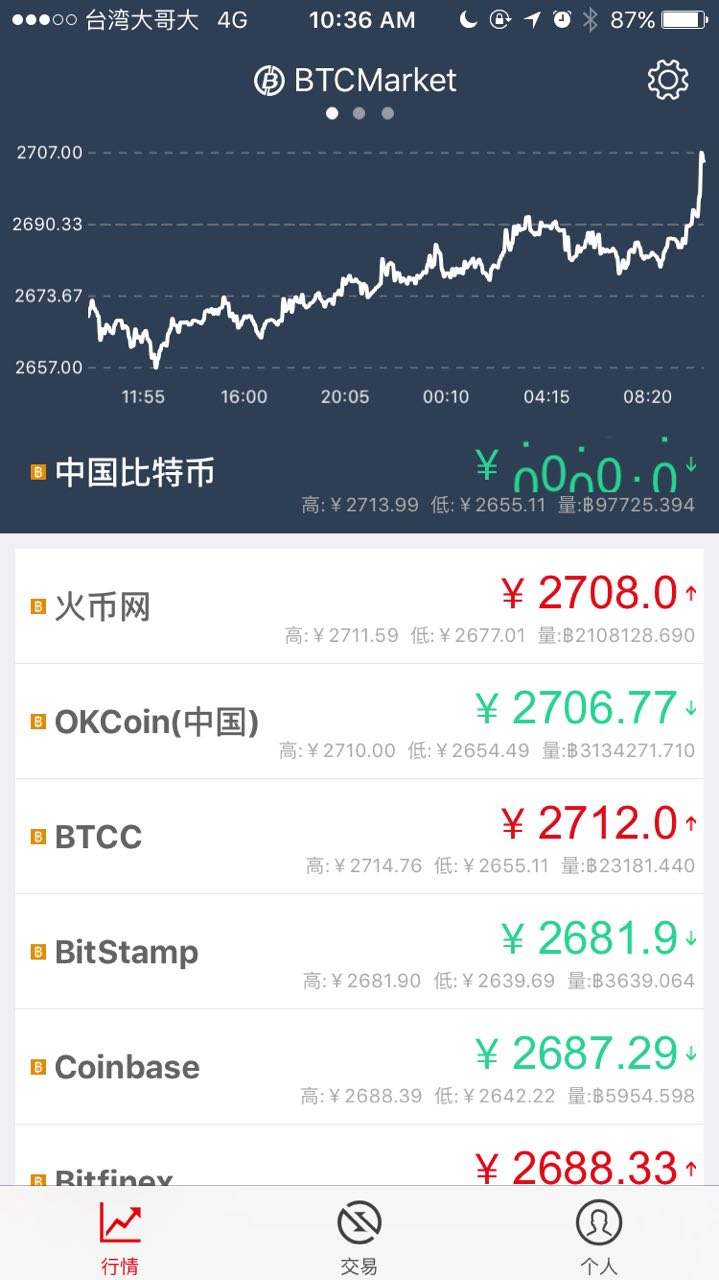Switch to the 交易 tab
719x1280 pixels.
pos(359,1236)
